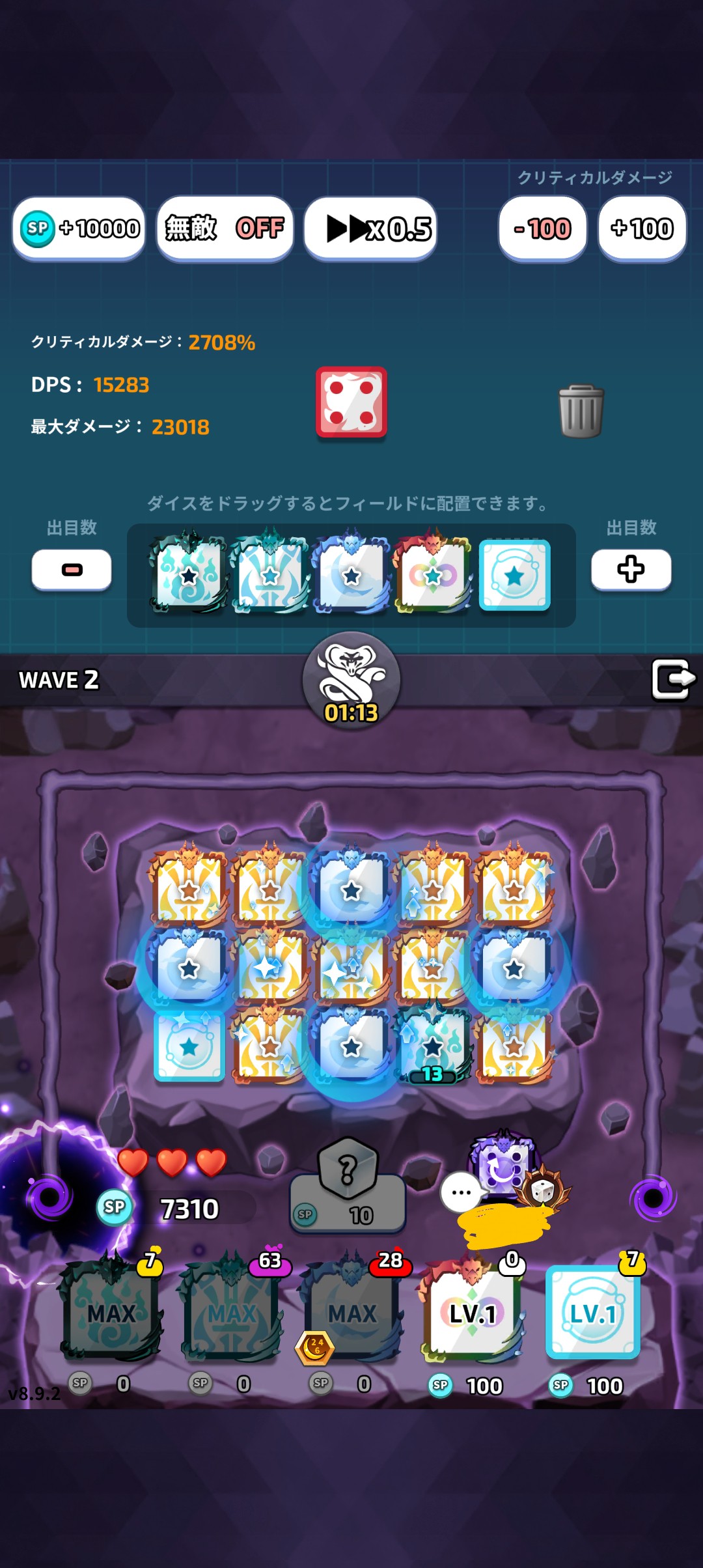Tap the red dice with four pips
This screenshot has width=703, height=1568.
[351, 402]
